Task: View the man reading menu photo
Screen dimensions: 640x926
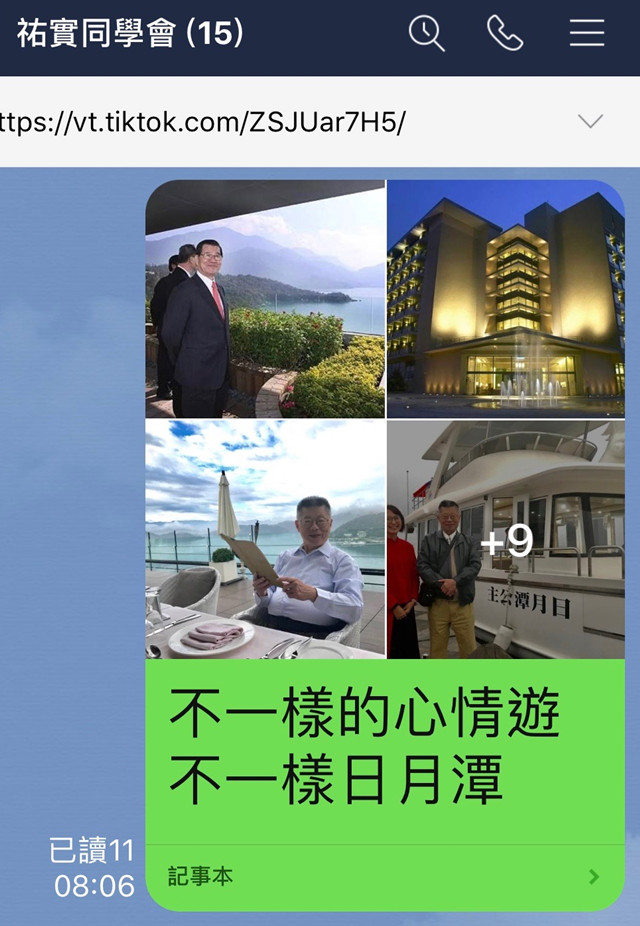Action: click(x=265, y=539)
